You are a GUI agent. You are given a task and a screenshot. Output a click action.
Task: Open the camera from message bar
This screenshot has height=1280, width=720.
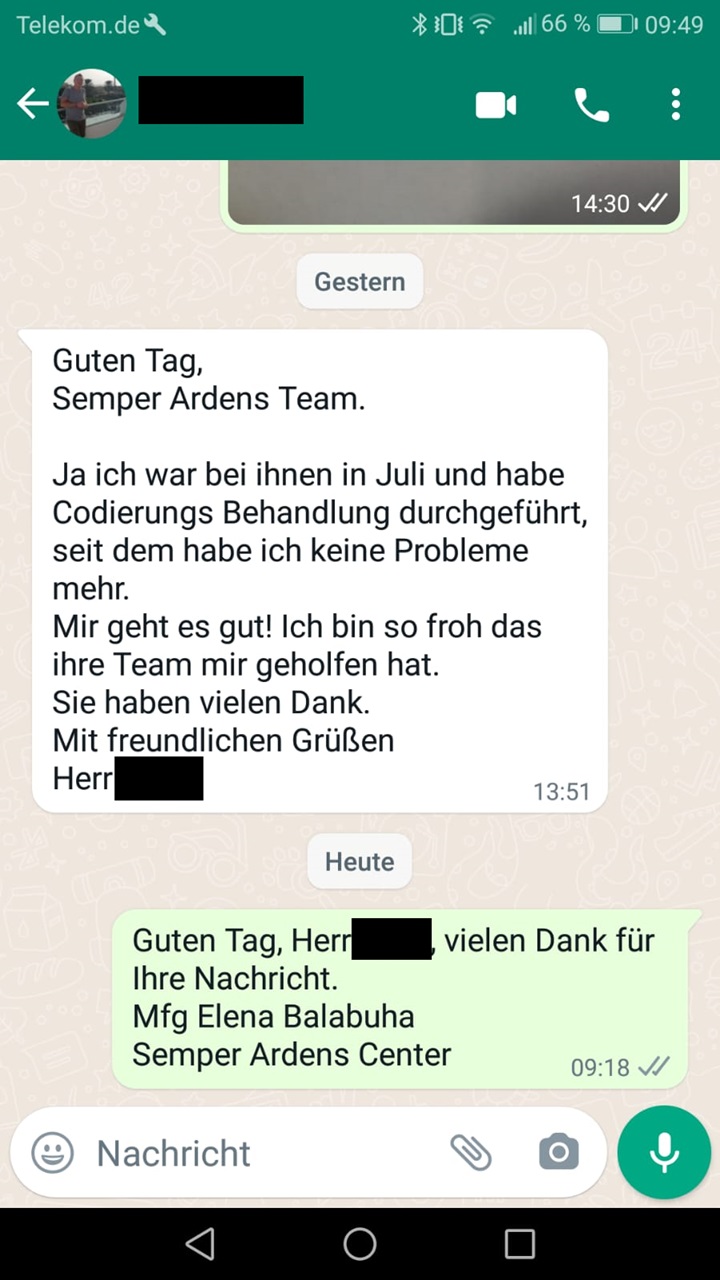tap(558, 1153)
